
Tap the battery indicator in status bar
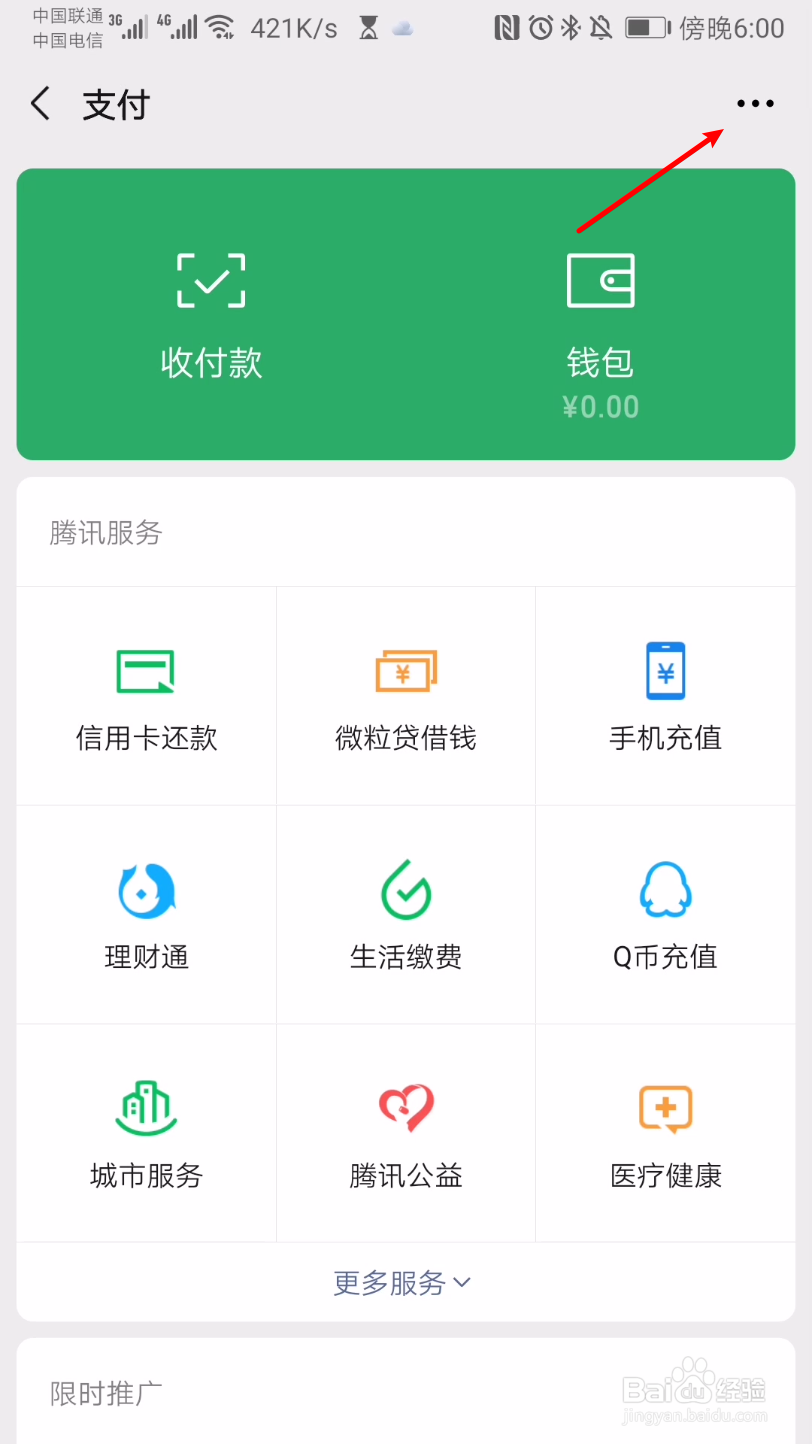(x=645, y=28)
